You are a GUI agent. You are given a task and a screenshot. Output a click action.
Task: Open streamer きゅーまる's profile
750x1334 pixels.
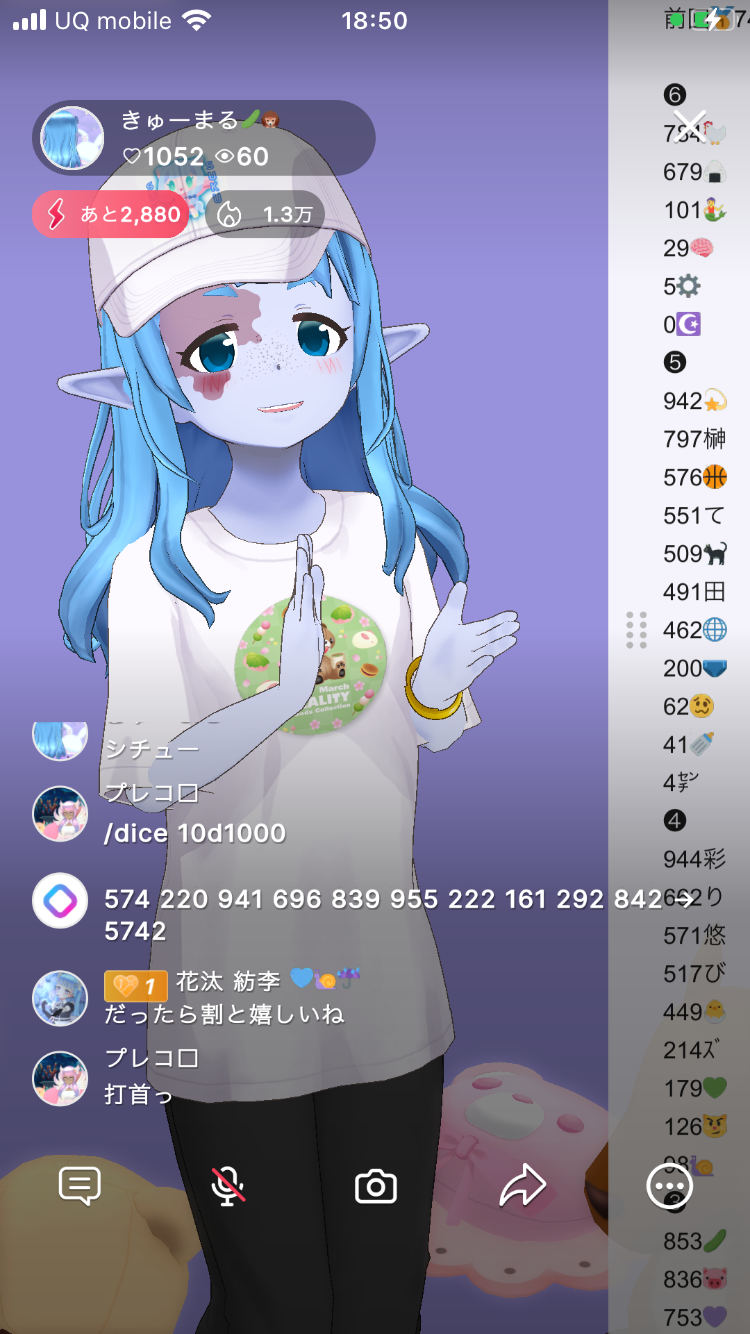[72, 138]
